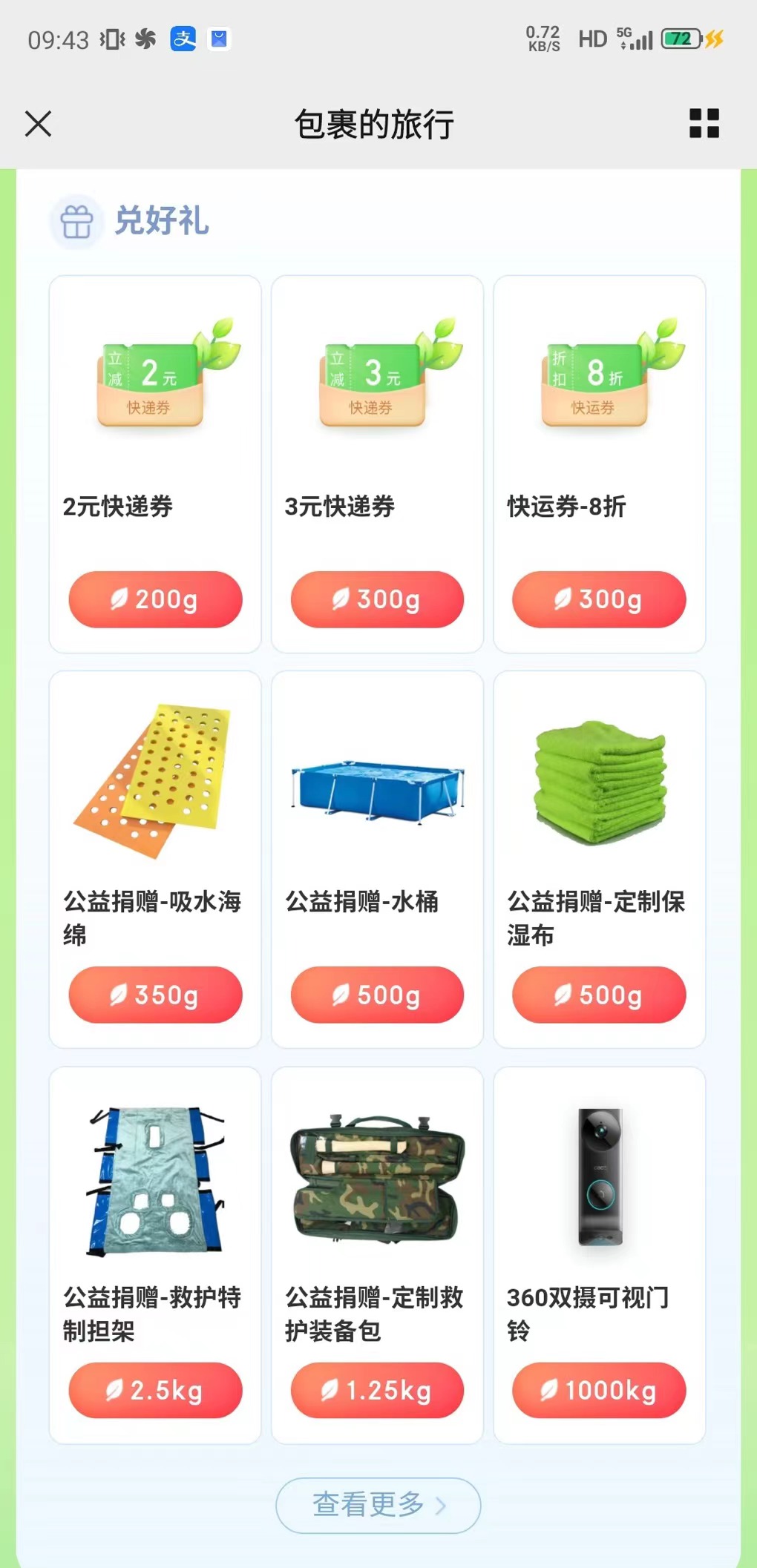The image size is (757, 1568).
Task: Redeem 公益捐赠-水桶 for 500g
Action: [377, 995]
